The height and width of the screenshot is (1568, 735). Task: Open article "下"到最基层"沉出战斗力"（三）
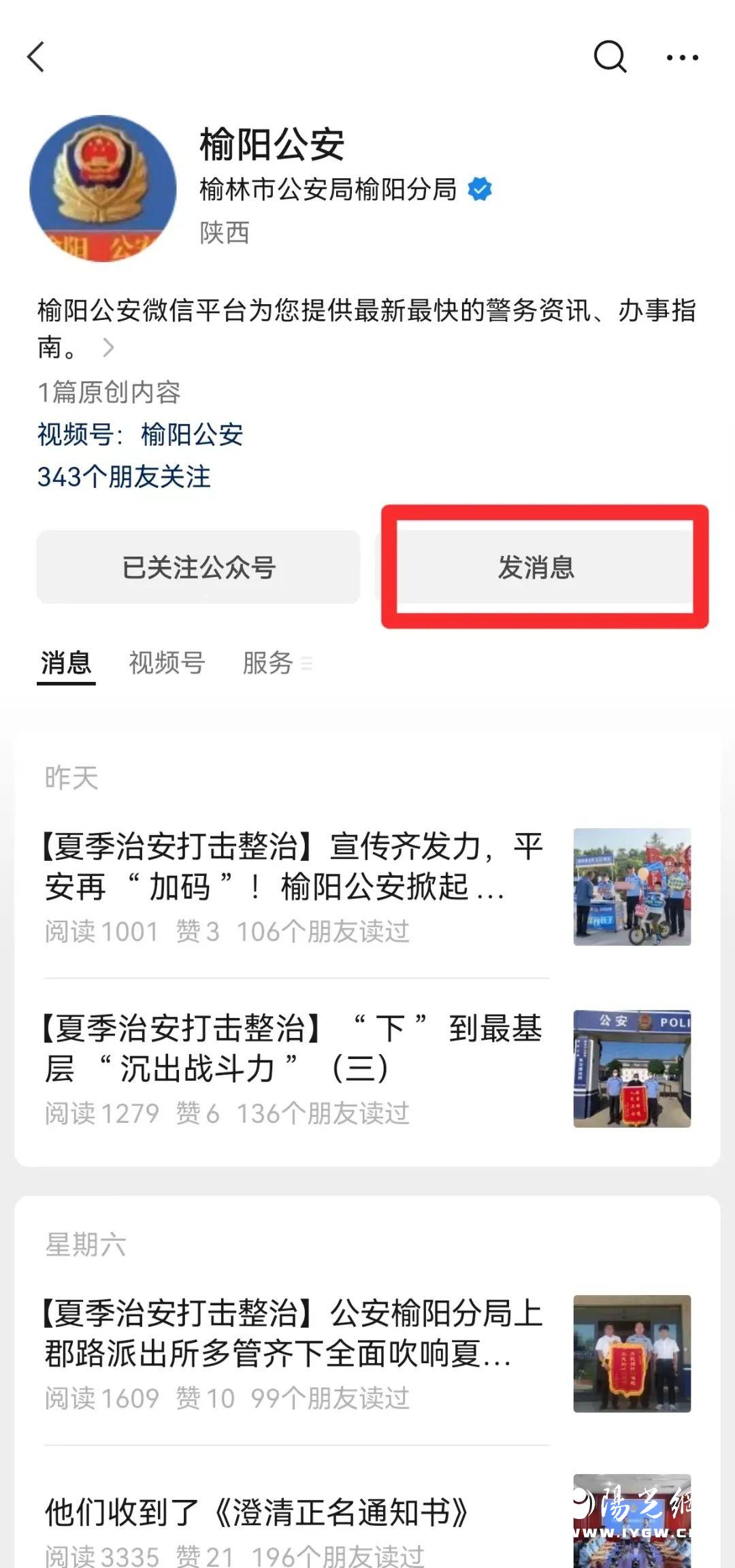click(x=293, y=1048)
